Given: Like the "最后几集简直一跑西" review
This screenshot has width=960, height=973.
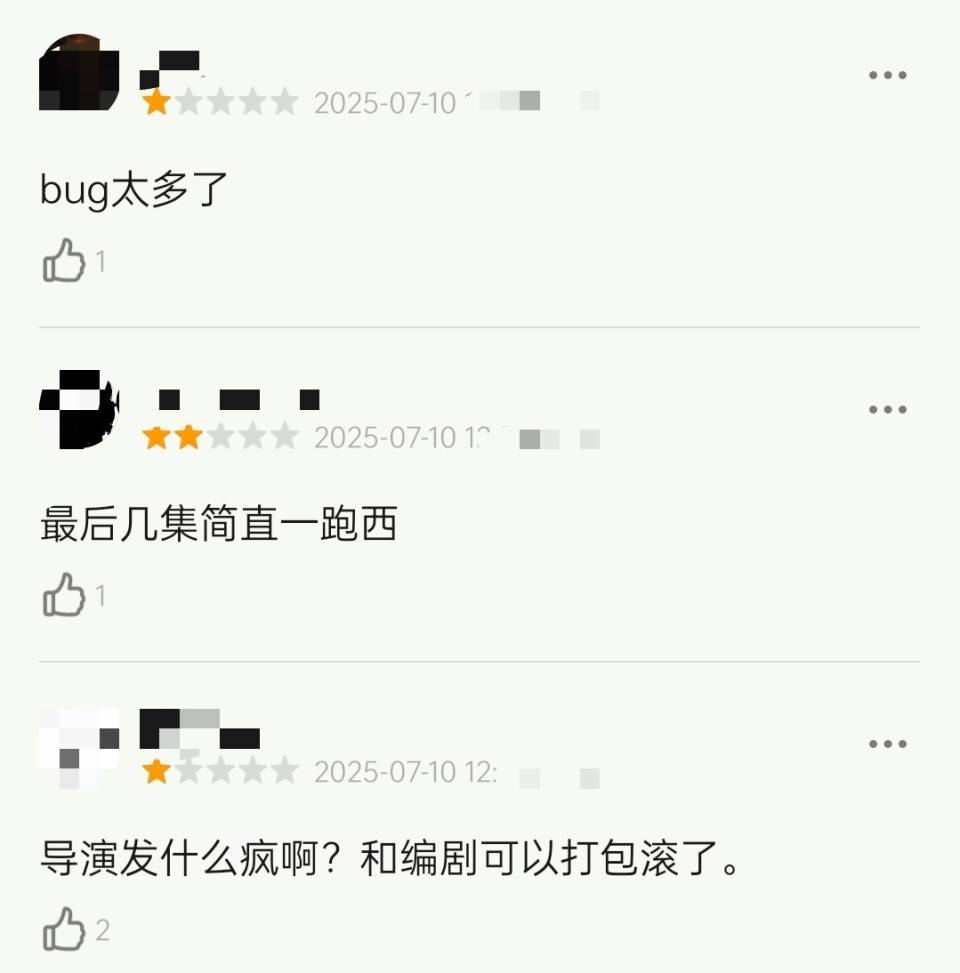Looking at the screenshot, I should coord(64,595).
